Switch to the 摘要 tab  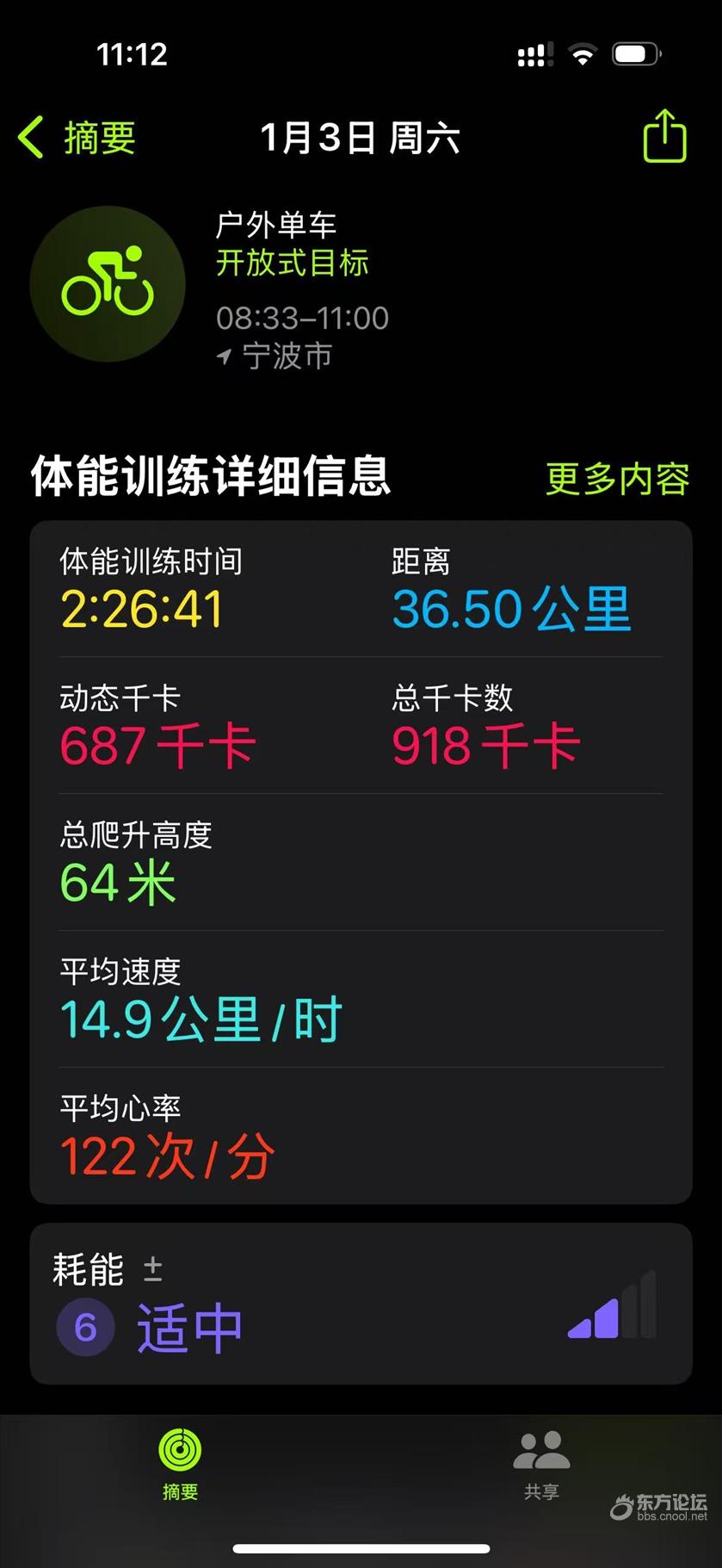(180, 1464)
